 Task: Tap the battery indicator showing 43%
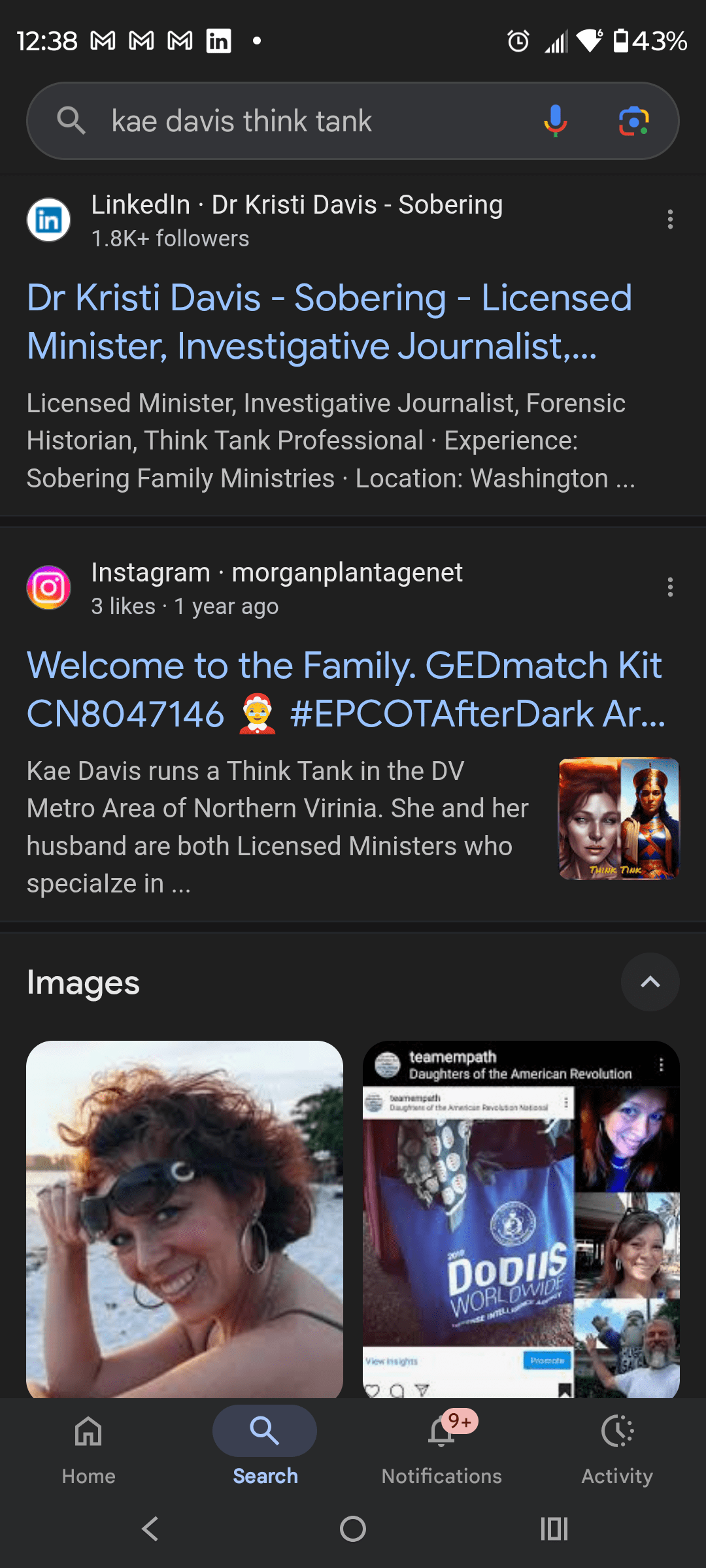(654, 41)
